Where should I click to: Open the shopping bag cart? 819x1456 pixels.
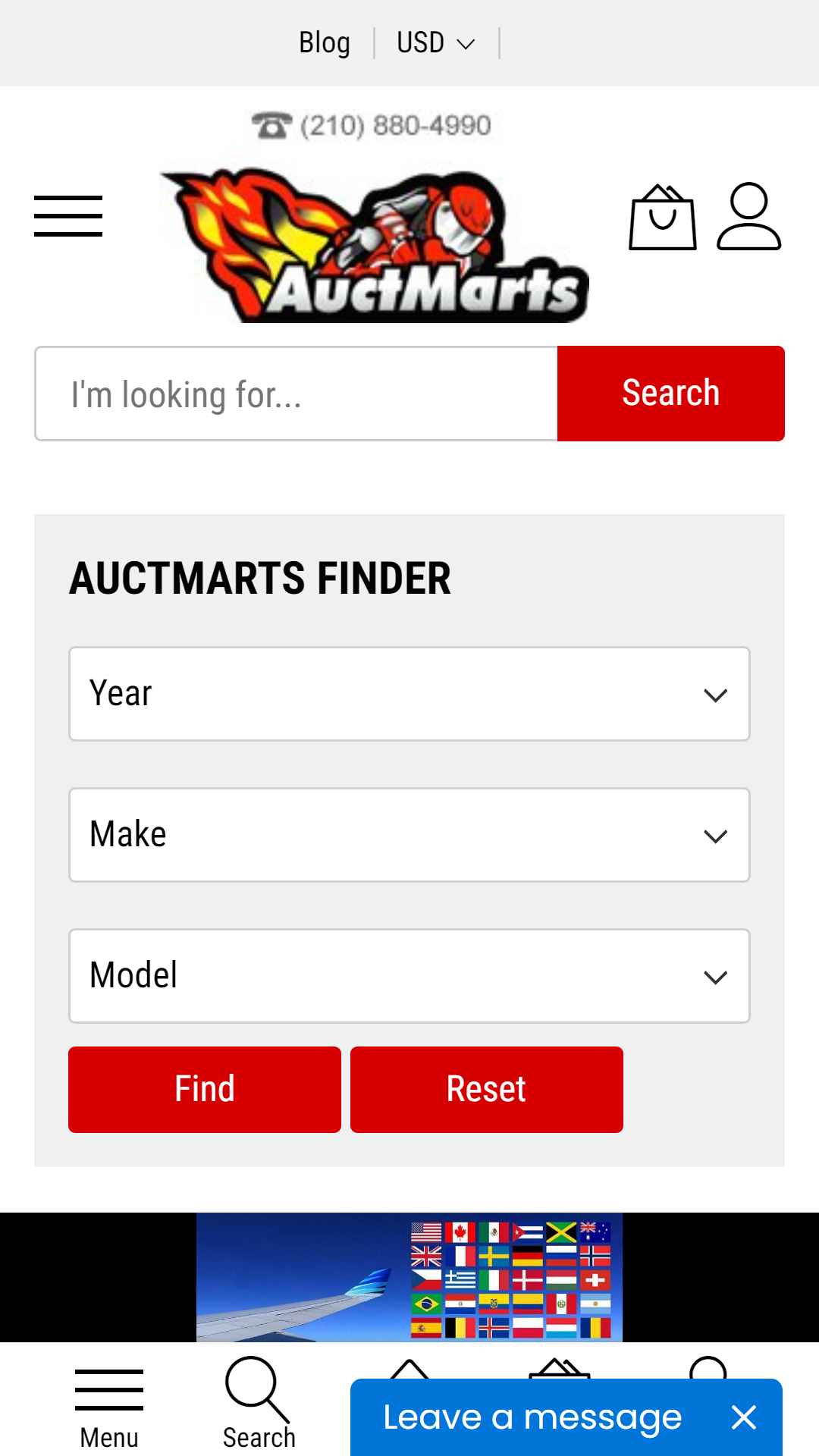pos(663,217)
